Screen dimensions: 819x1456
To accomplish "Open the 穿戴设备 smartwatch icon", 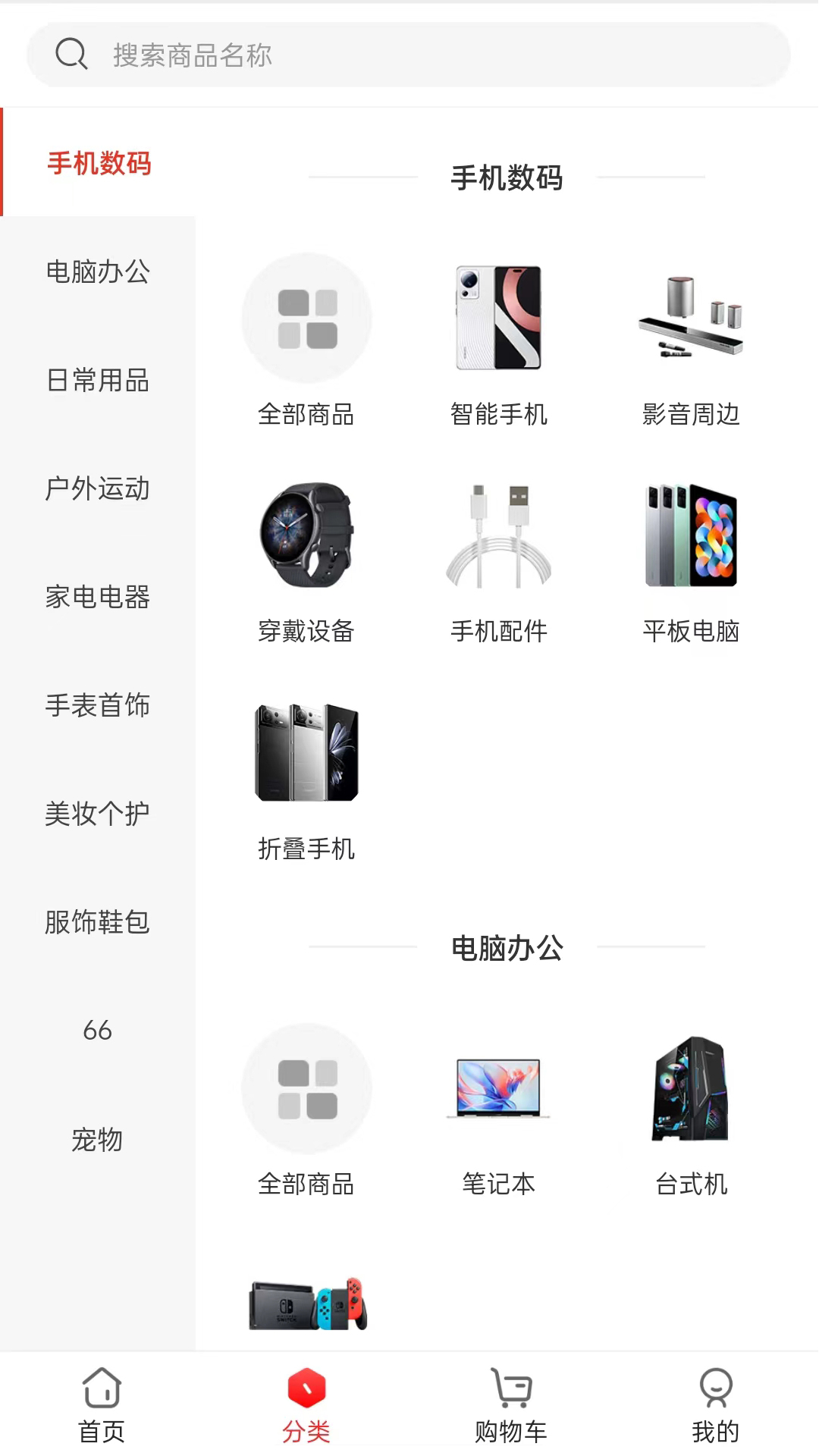I will [306, 535].
